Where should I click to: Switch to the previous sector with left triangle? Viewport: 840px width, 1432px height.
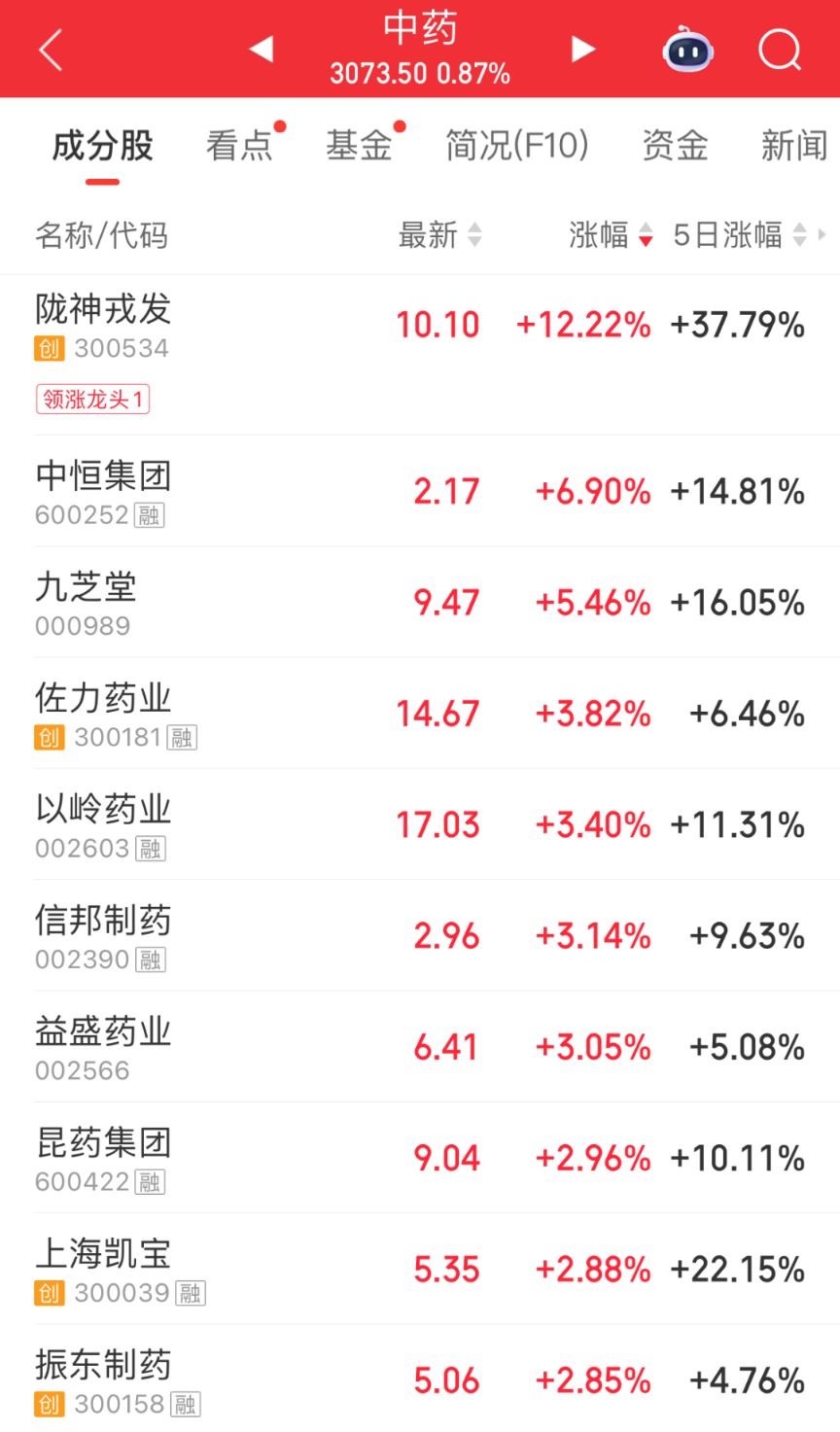(261, 49)
